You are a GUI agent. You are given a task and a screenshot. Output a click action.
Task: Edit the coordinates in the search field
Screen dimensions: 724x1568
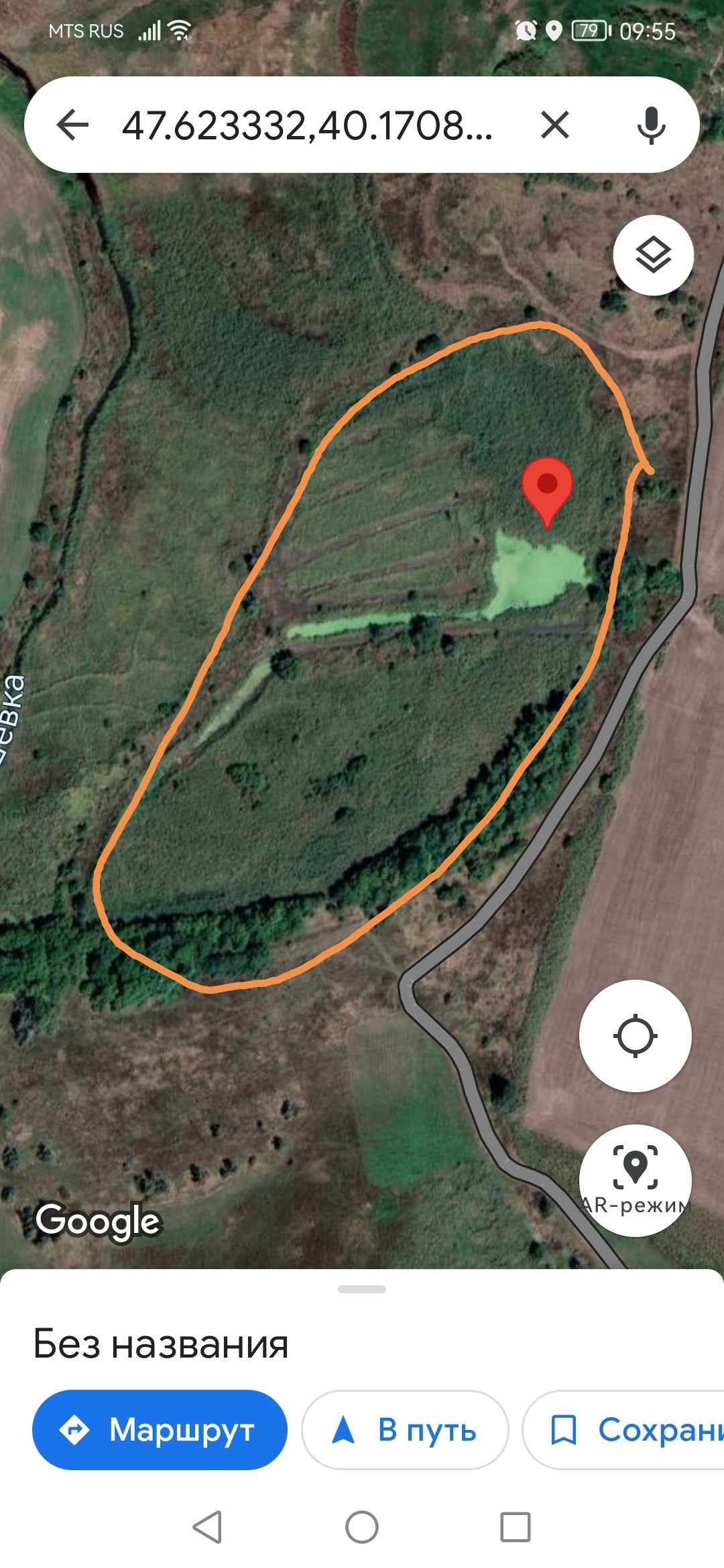307,125
